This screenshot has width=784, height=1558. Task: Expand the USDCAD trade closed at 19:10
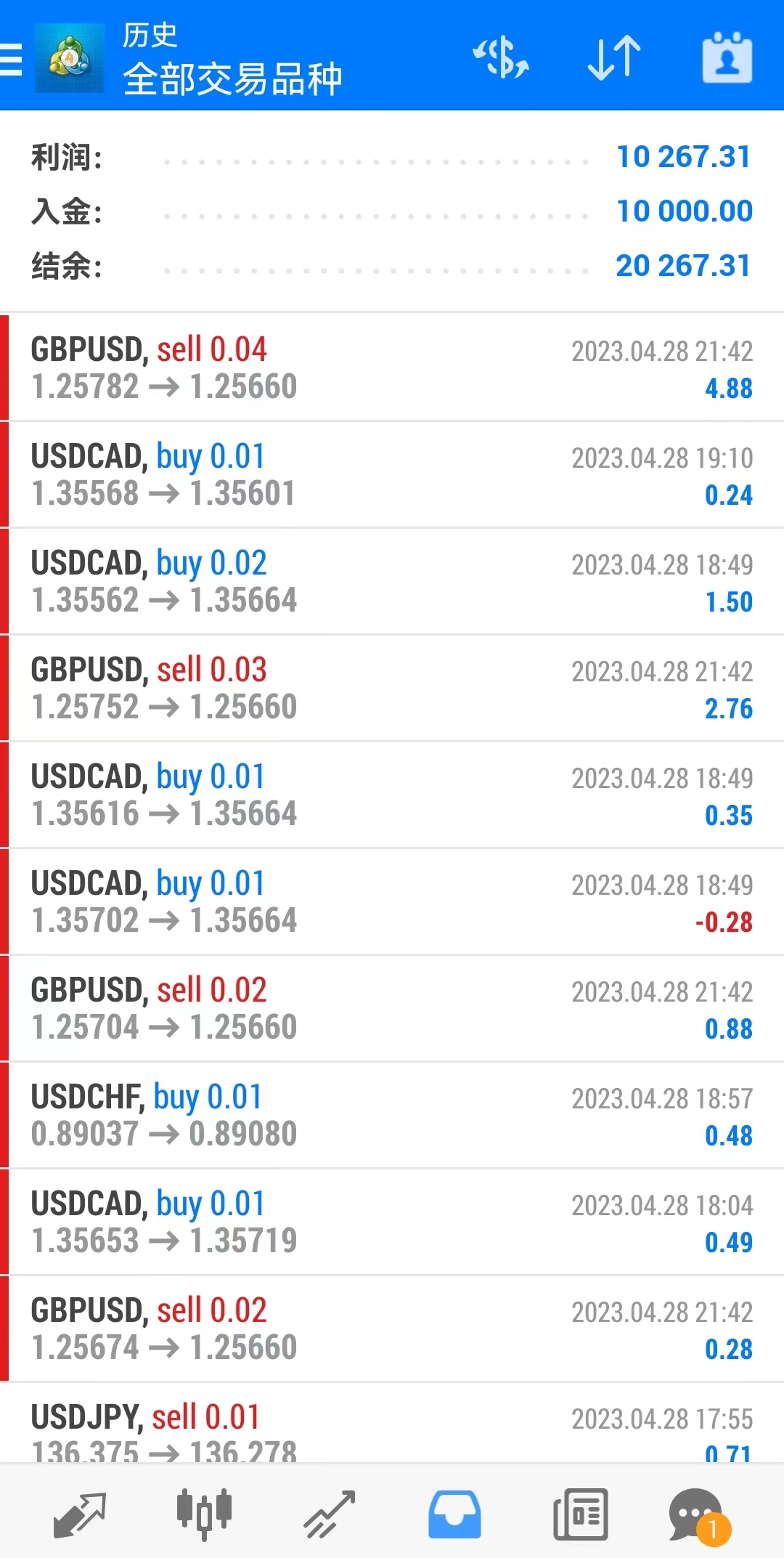click(x=392, y=475)
